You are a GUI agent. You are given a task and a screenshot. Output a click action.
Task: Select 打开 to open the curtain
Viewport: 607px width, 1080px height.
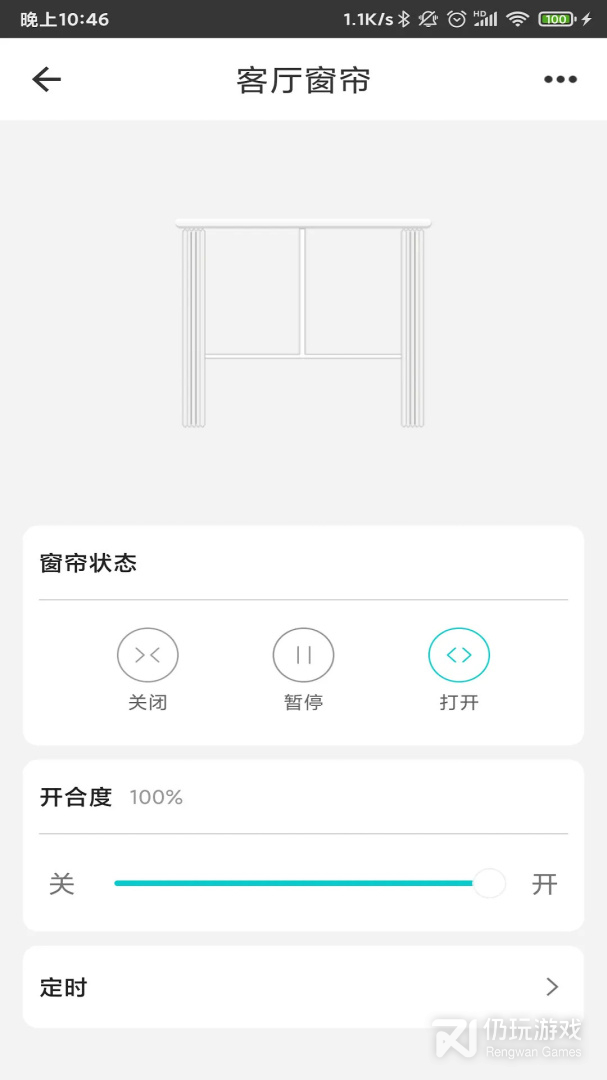click(459, 657)
